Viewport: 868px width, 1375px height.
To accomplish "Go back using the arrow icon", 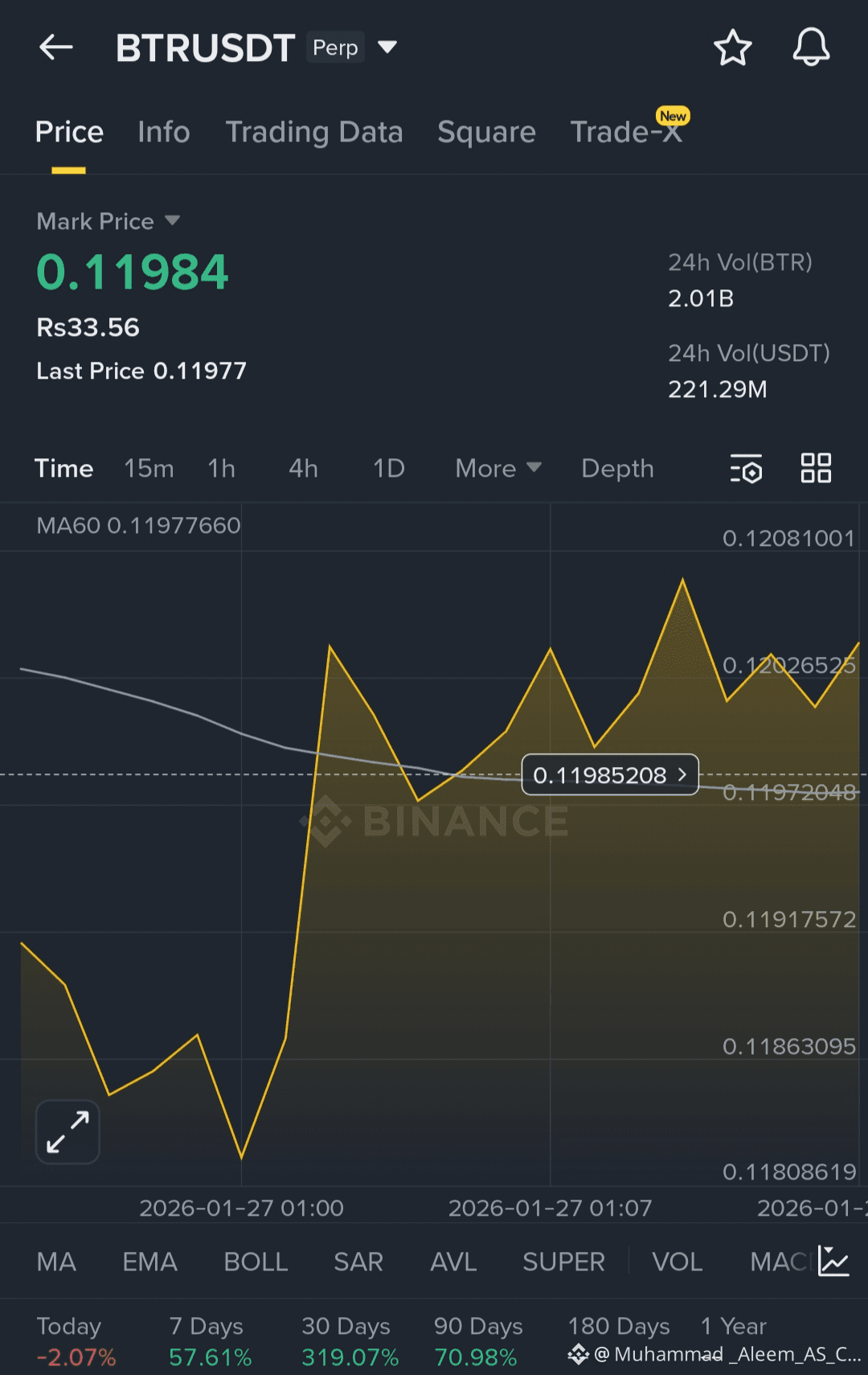I will [x=56, y=47].
